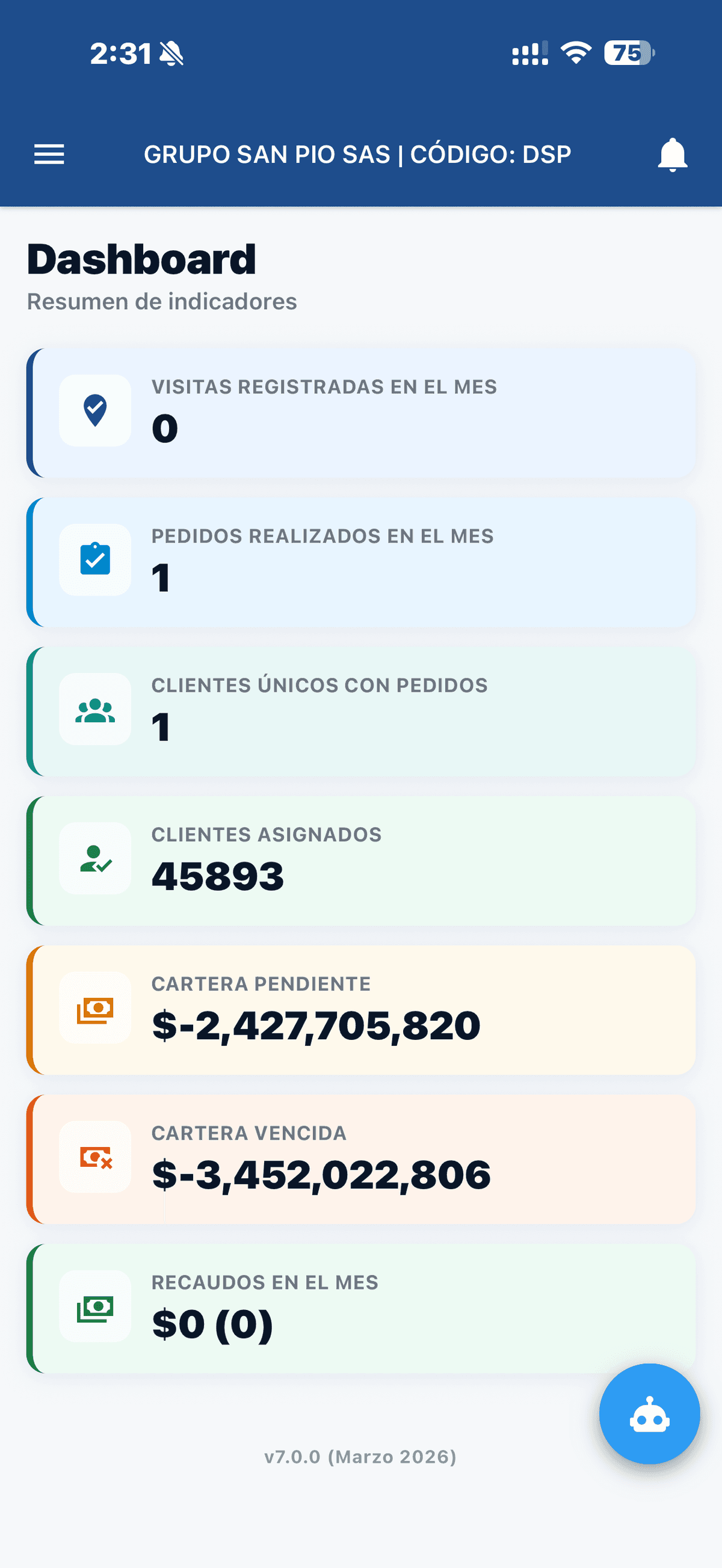
Task: Select the green money icon for recaudos
Action: [94, 1306]
